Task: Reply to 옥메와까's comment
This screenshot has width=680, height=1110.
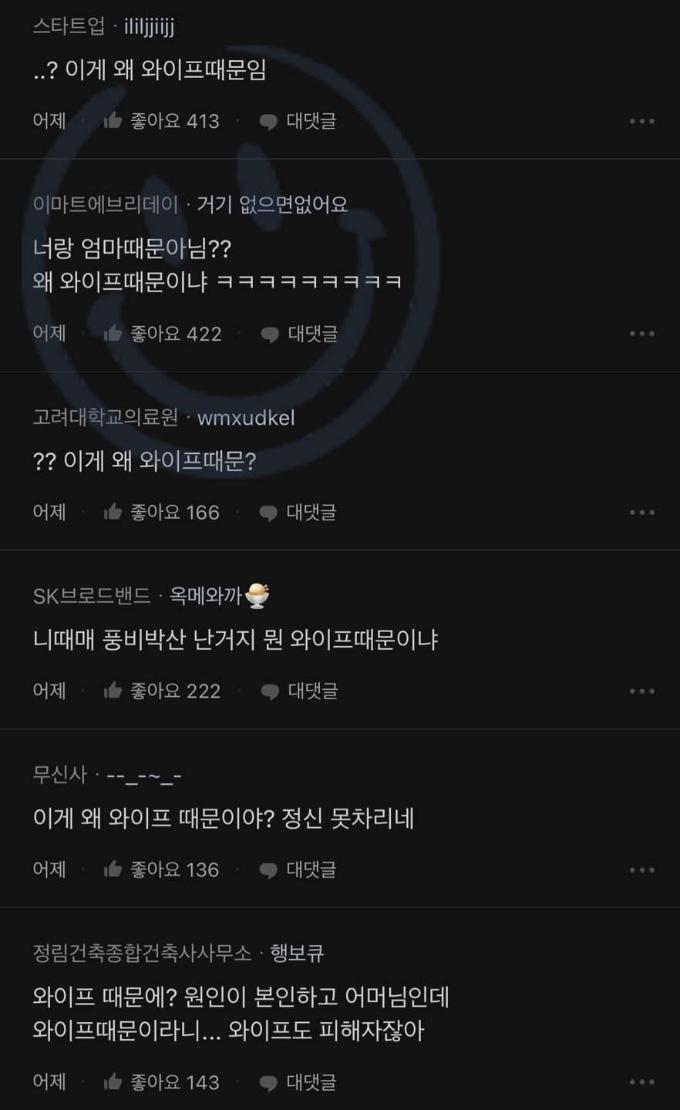Action: (x=298, y=691)
